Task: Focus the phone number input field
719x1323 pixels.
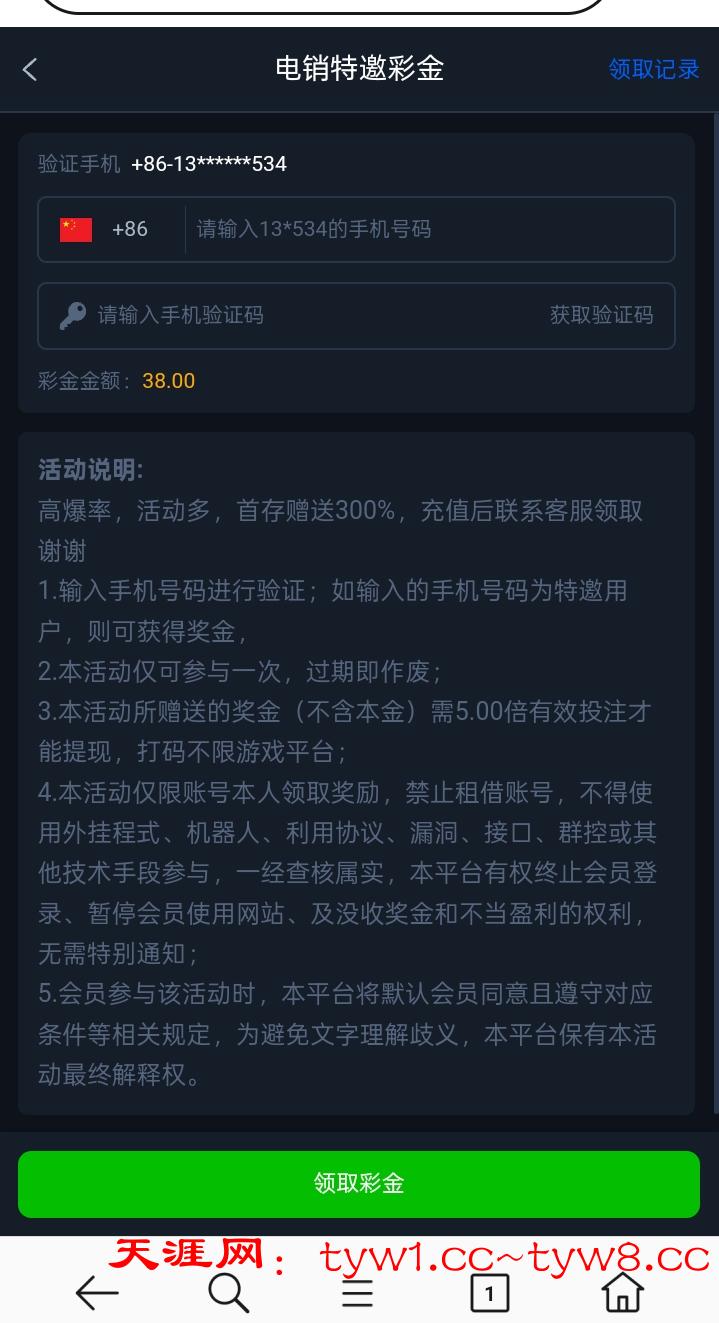Action: [x=430, y=230]
